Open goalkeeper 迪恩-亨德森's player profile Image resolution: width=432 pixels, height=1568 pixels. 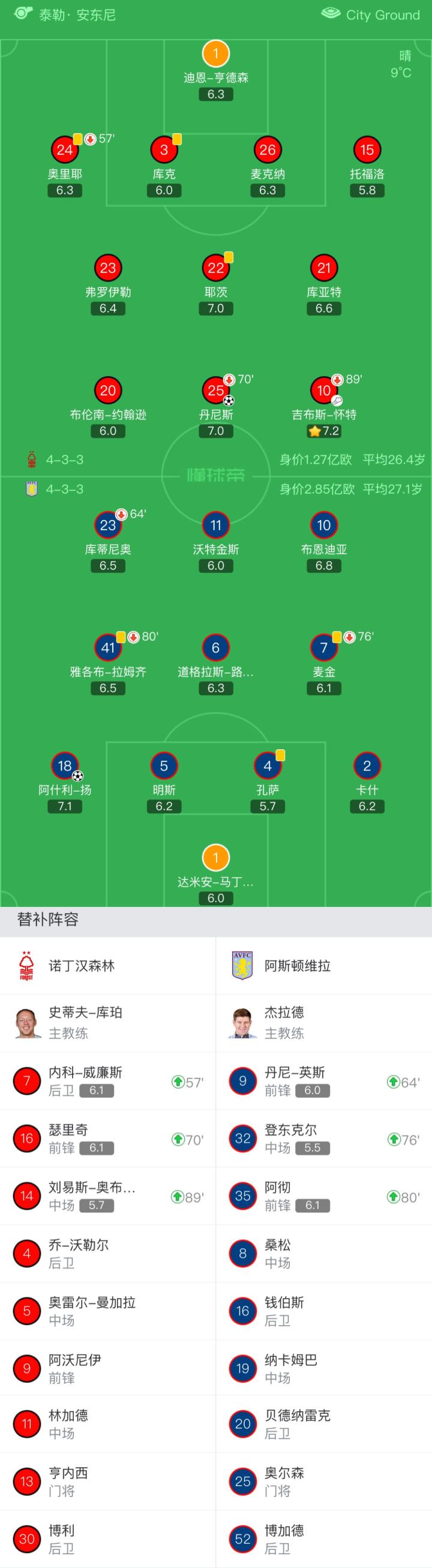pos(215,54)
